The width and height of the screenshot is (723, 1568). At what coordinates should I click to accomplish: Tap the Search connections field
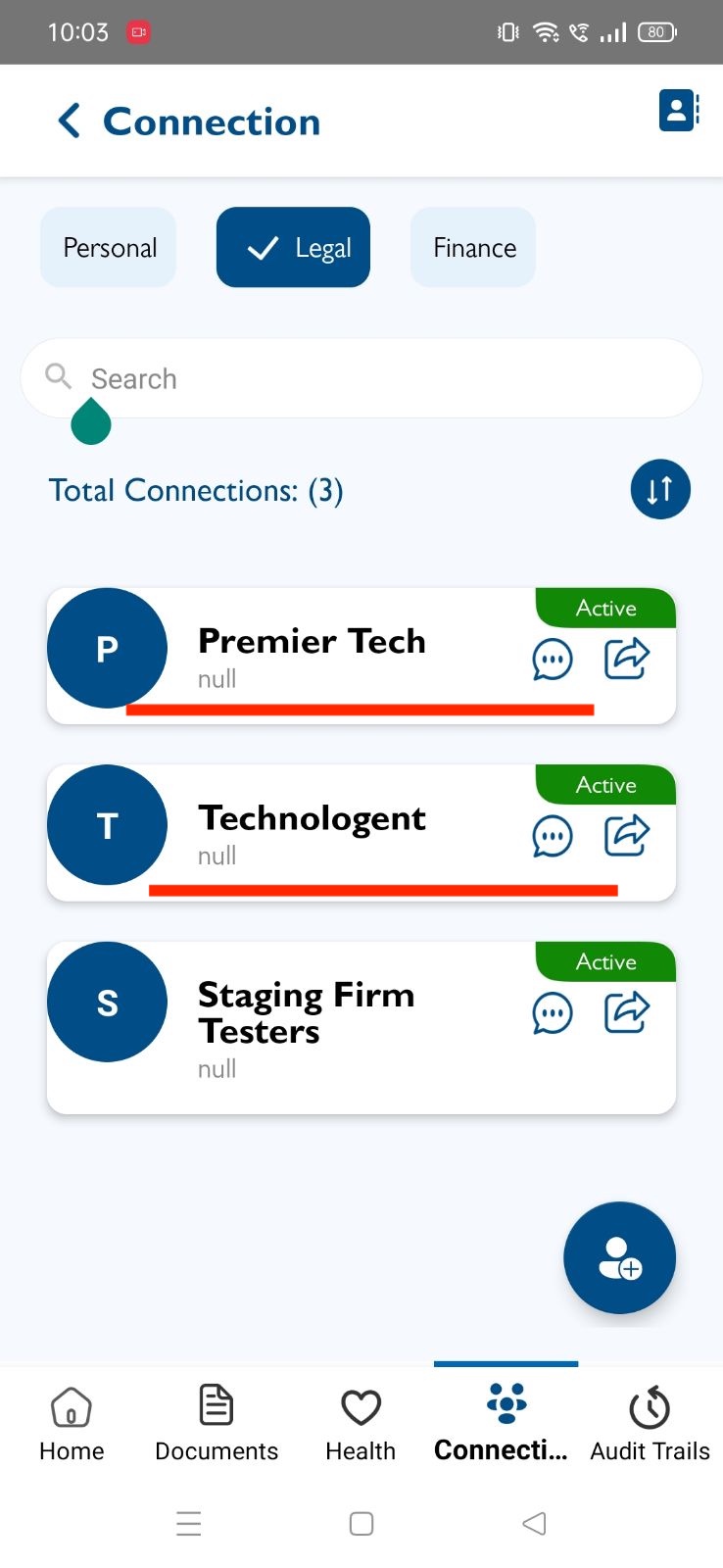click(361, 378)
